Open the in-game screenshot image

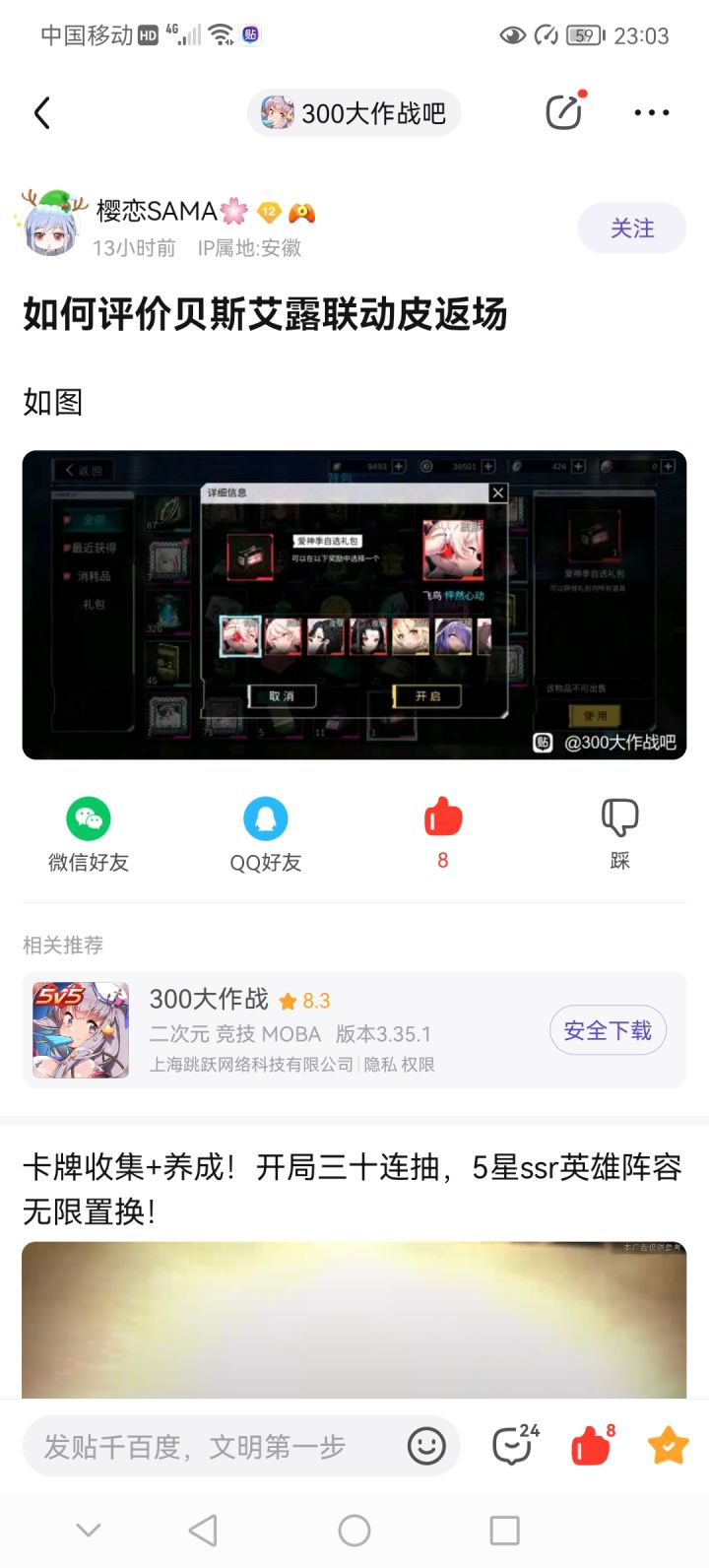(354, 604)
